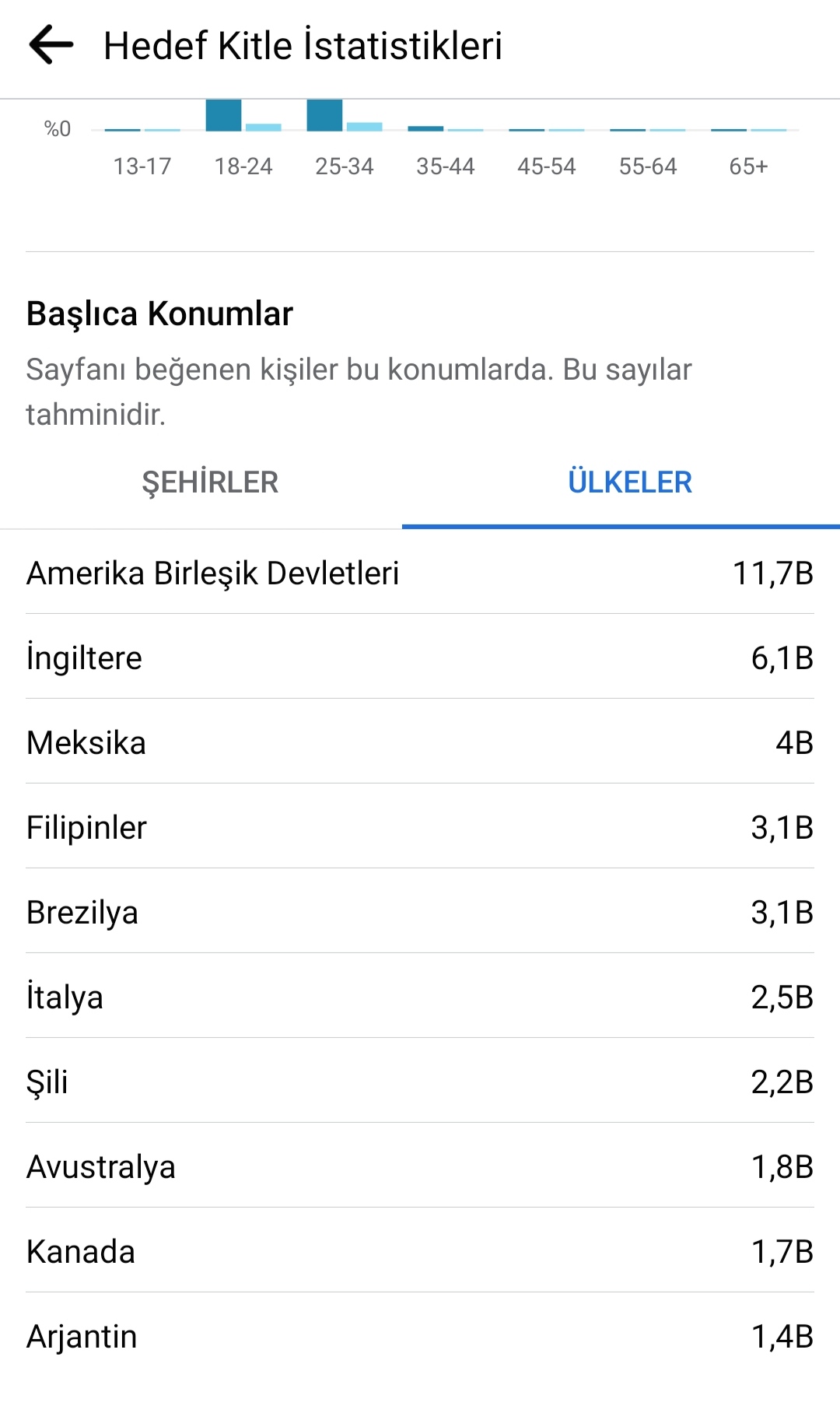This screenshot has width=840, height=1427.
Task: Switch to the ŞEHİRLER tab
Action: click(210, 482)
